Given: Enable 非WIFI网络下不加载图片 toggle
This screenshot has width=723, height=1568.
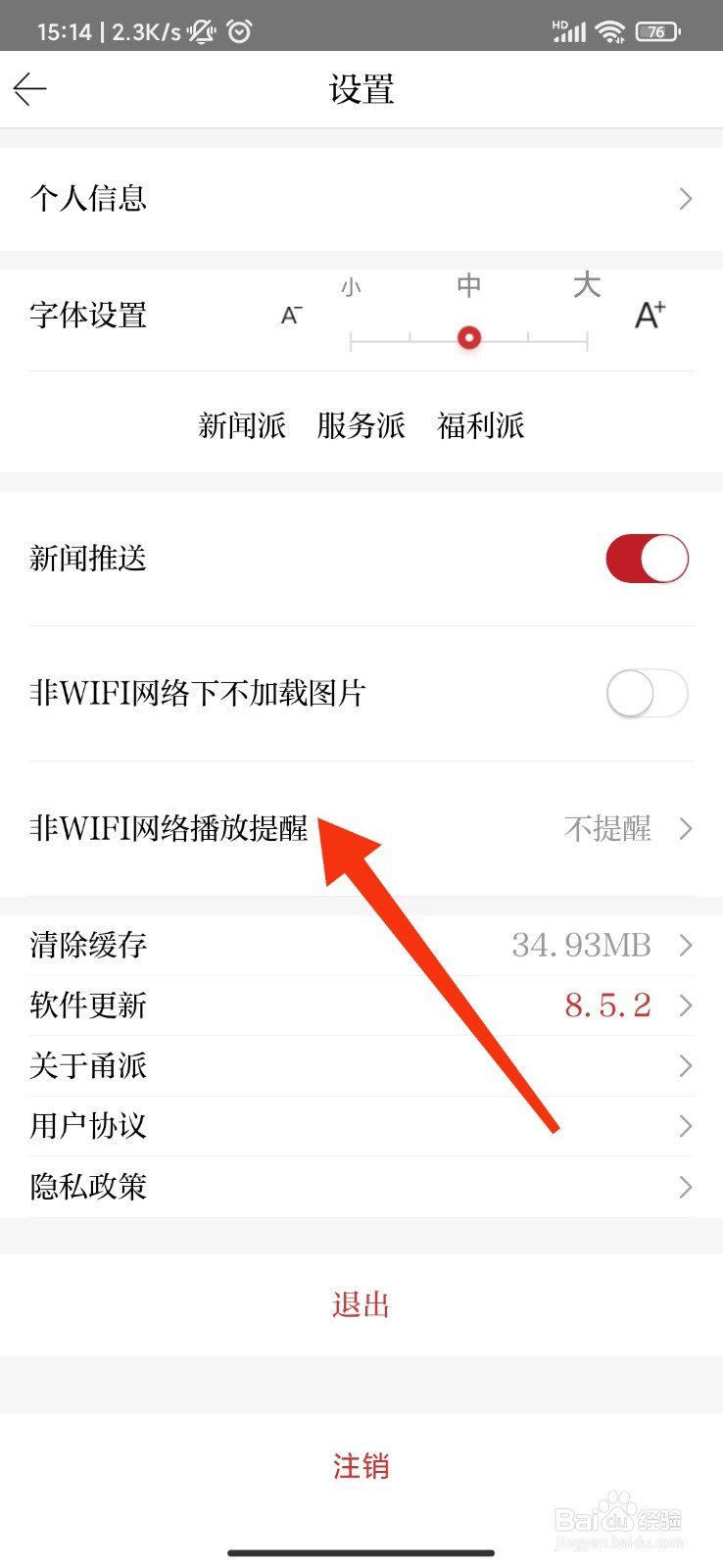Looking at the screenshot, I should (x=647, y=693).
